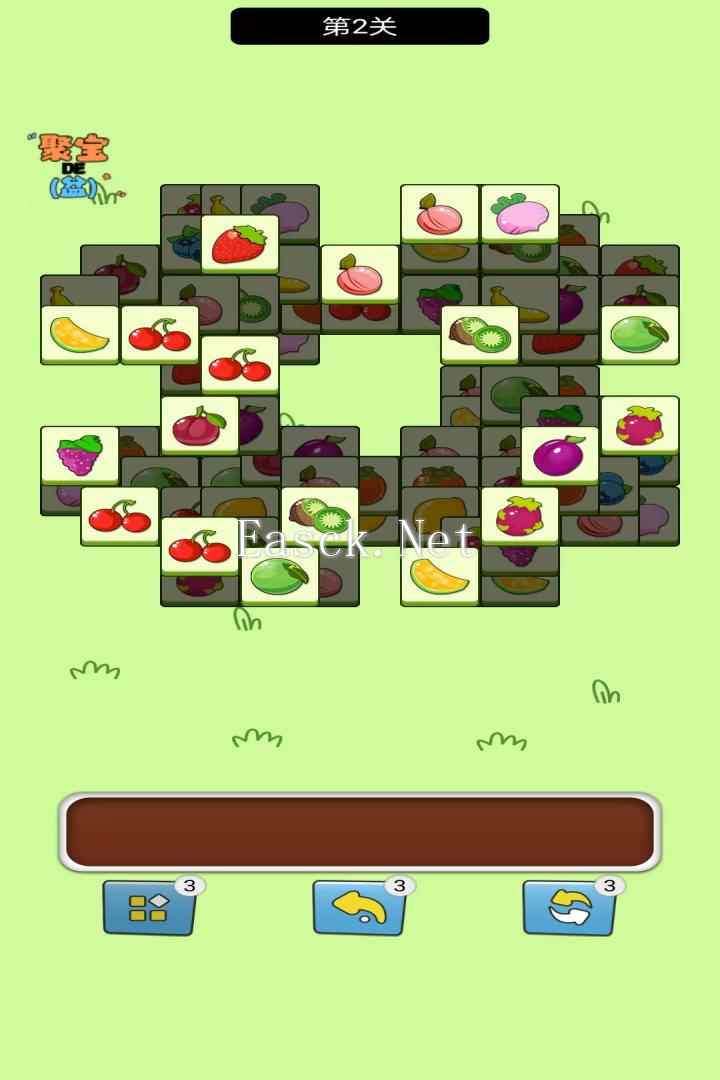This screenshot has width=720, height=1080.
Task: Shuffle the tiles with refresh power-up
Action: point(569,908)
